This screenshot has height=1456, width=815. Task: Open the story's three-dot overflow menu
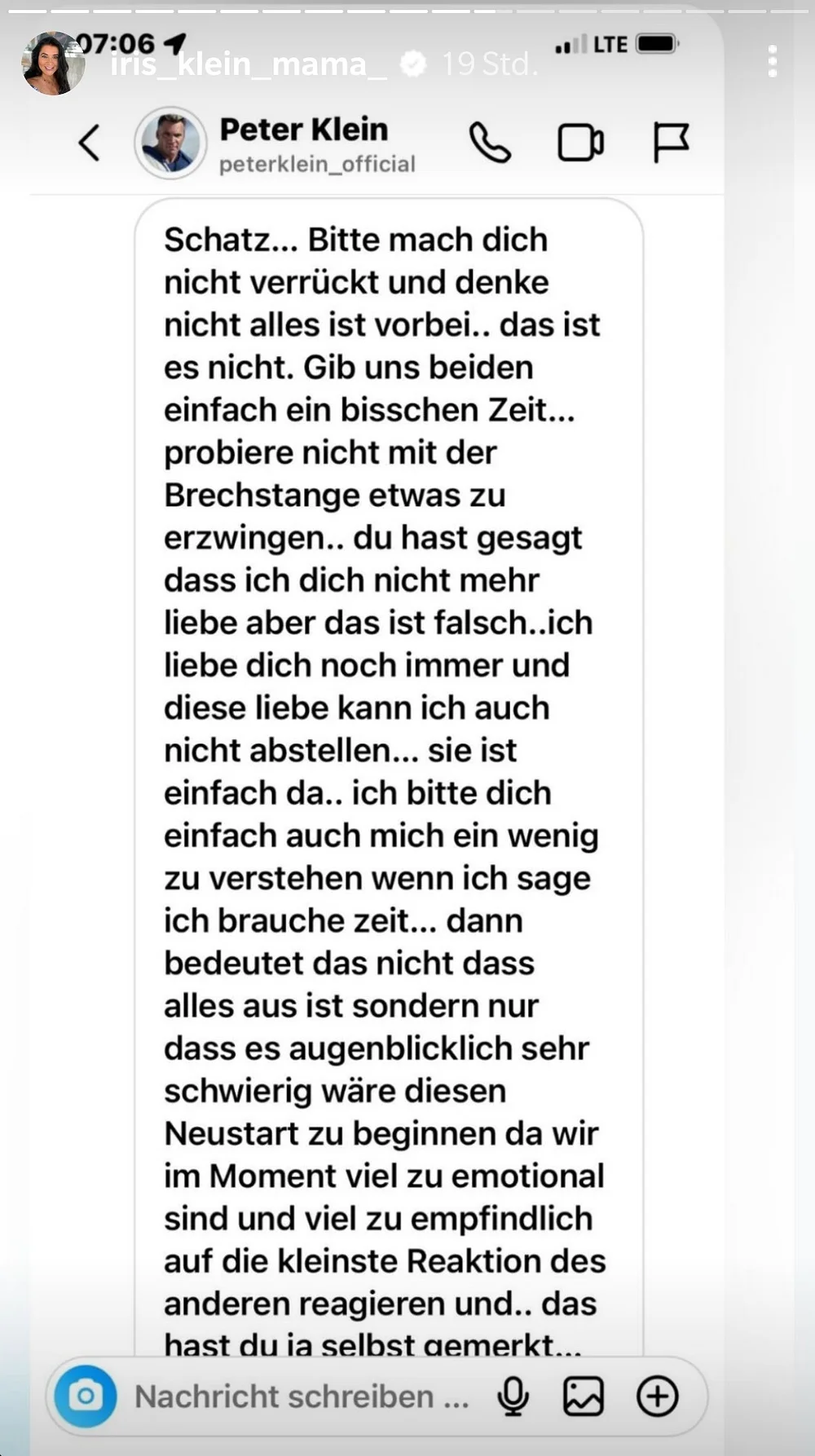[773, 62]
